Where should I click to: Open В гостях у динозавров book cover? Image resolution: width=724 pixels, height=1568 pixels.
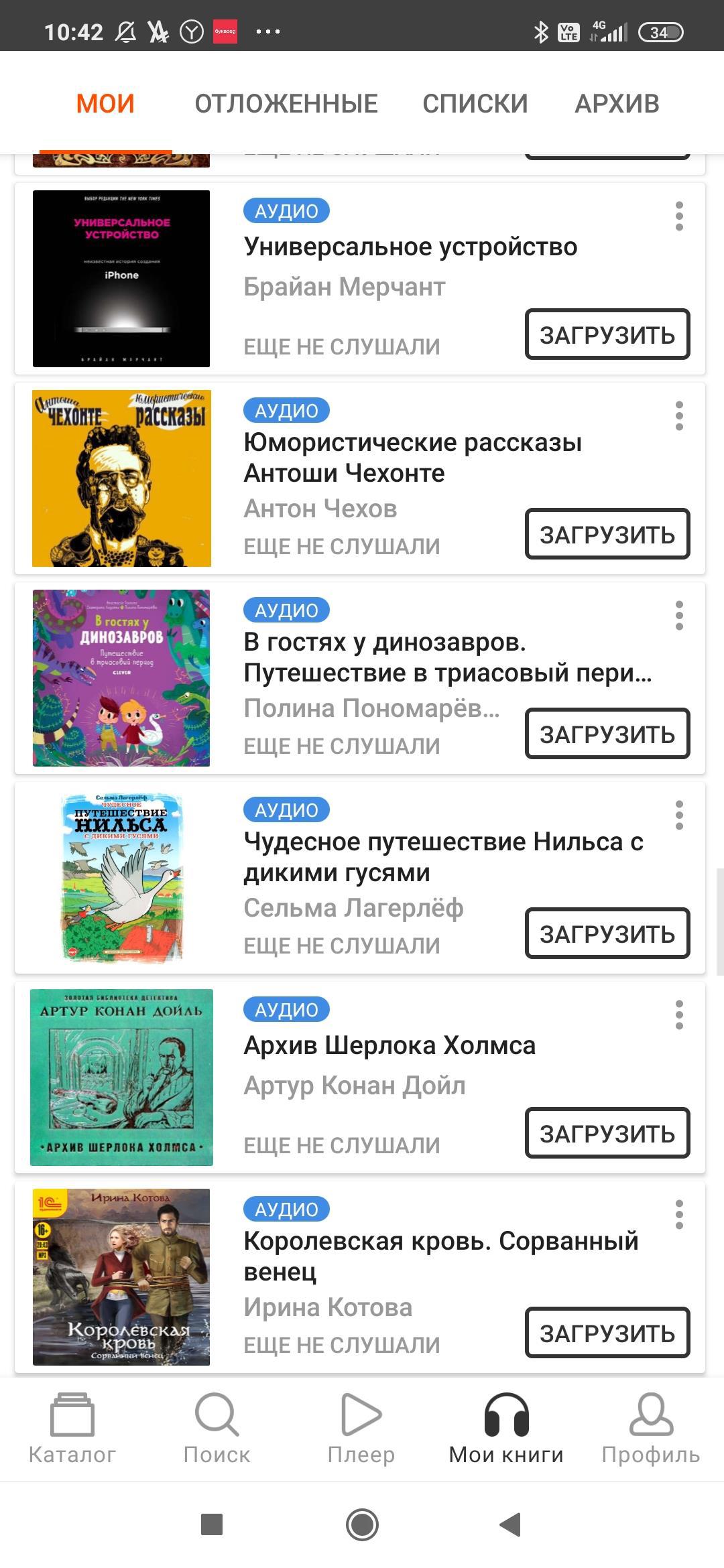pos(121,677)
